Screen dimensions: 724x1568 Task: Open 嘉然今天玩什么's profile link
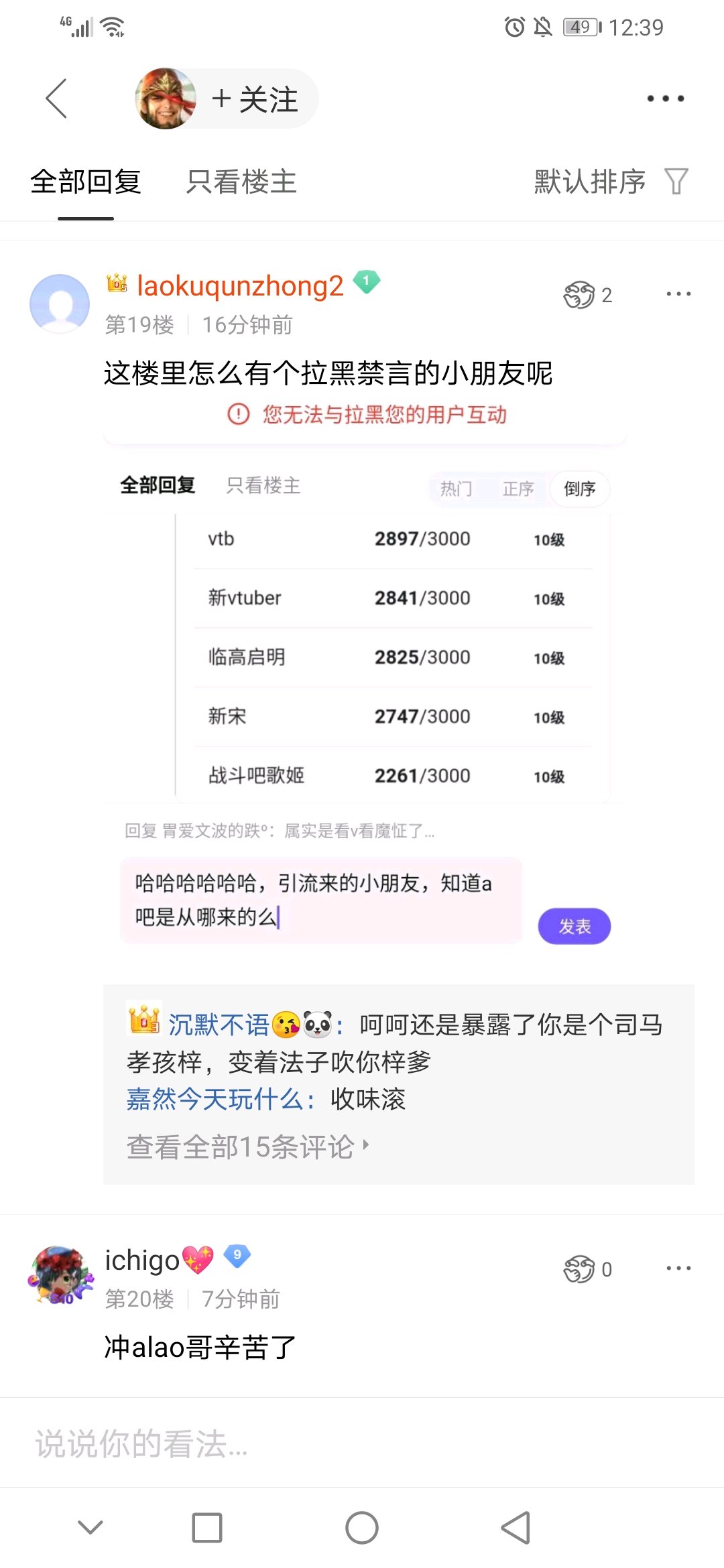pos(215,1100)
